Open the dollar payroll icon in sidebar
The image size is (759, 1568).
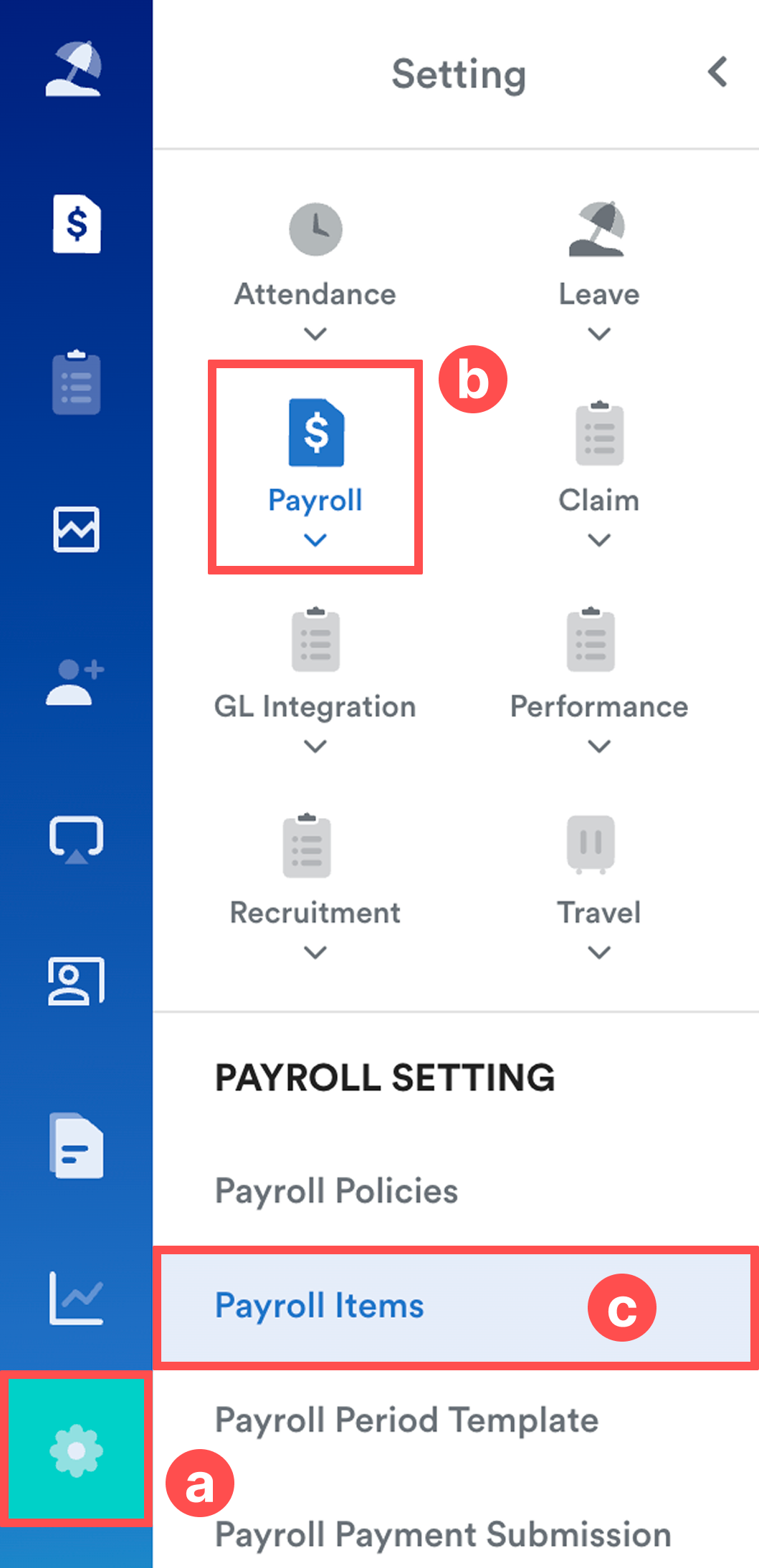click(77, 224)
